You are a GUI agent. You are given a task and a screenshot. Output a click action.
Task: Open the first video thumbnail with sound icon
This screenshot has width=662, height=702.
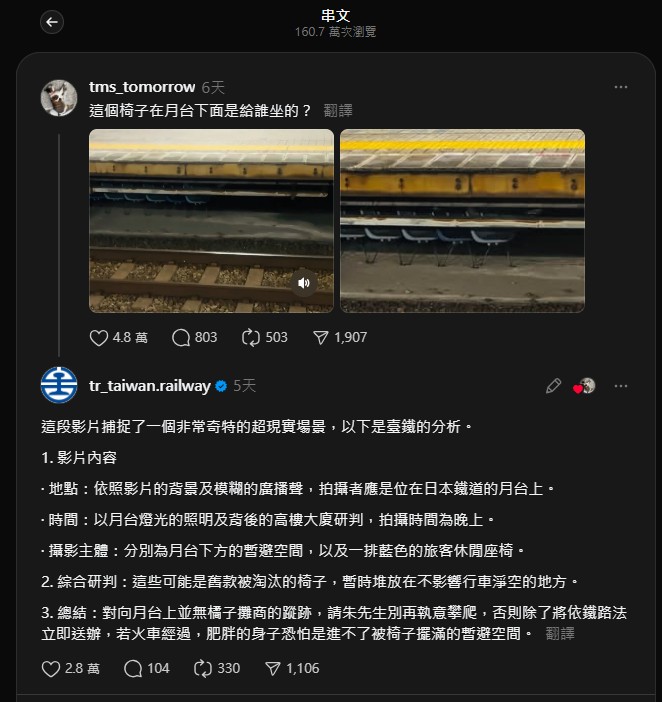(211, 220)
